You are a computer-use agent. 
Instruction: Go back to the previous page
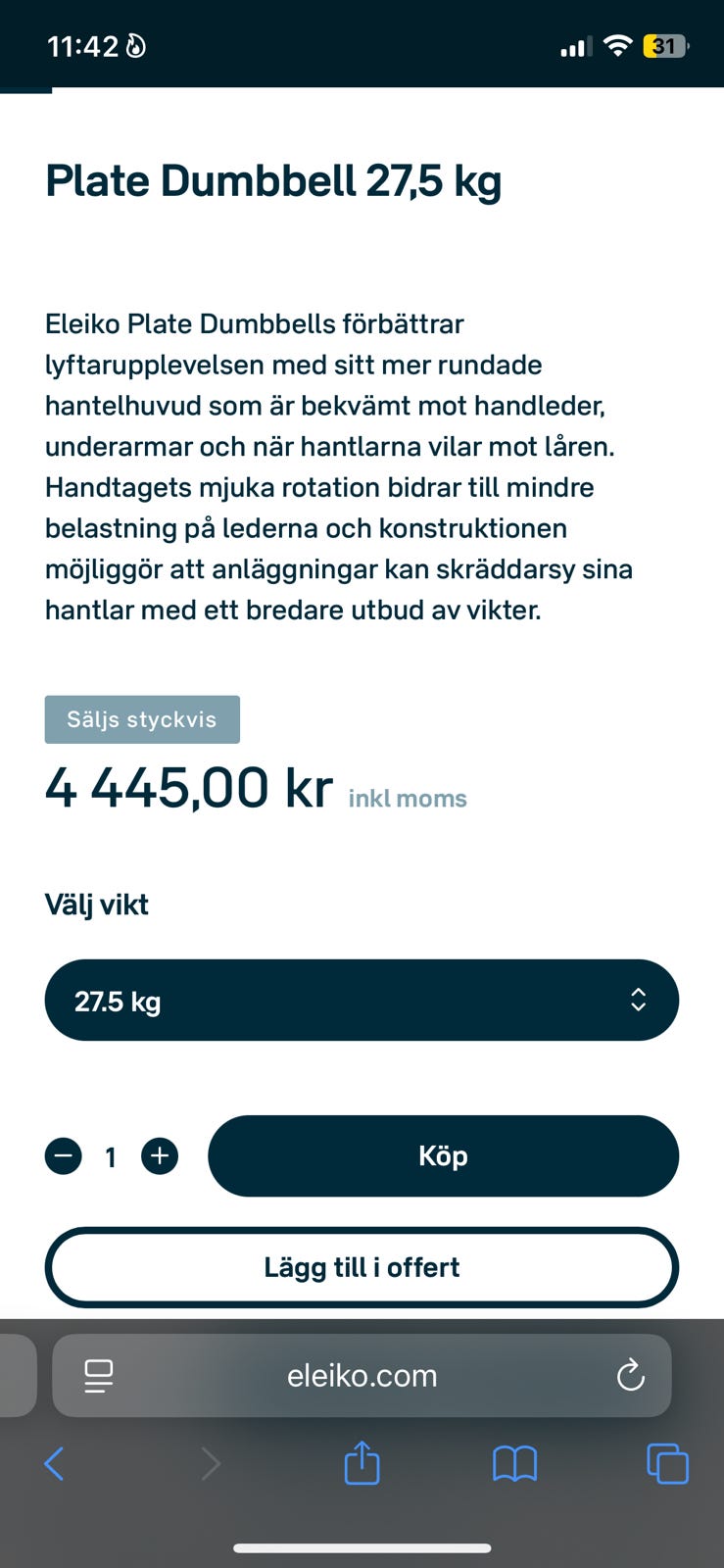[x=55, y=1464]
